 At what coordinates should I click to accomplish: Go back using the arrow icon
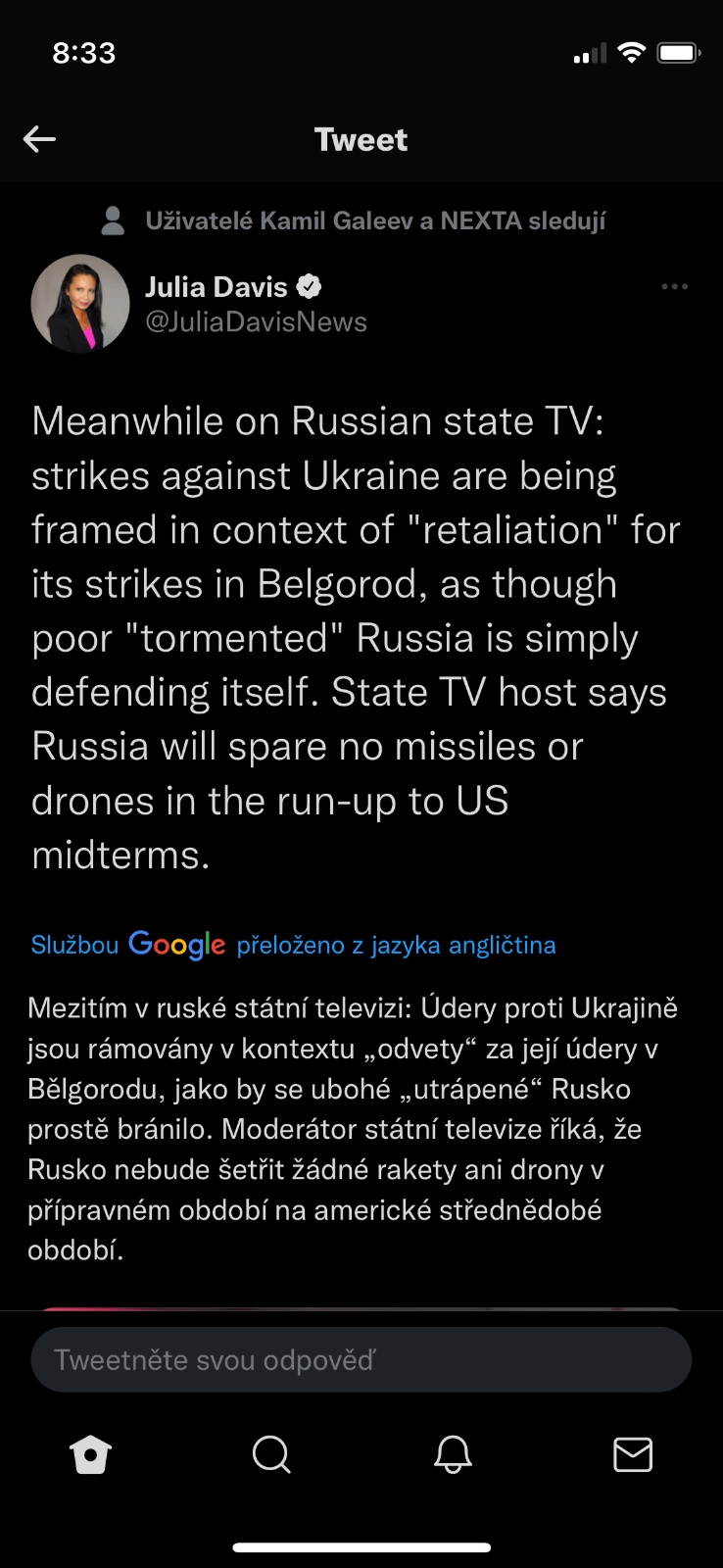(39, 139)
